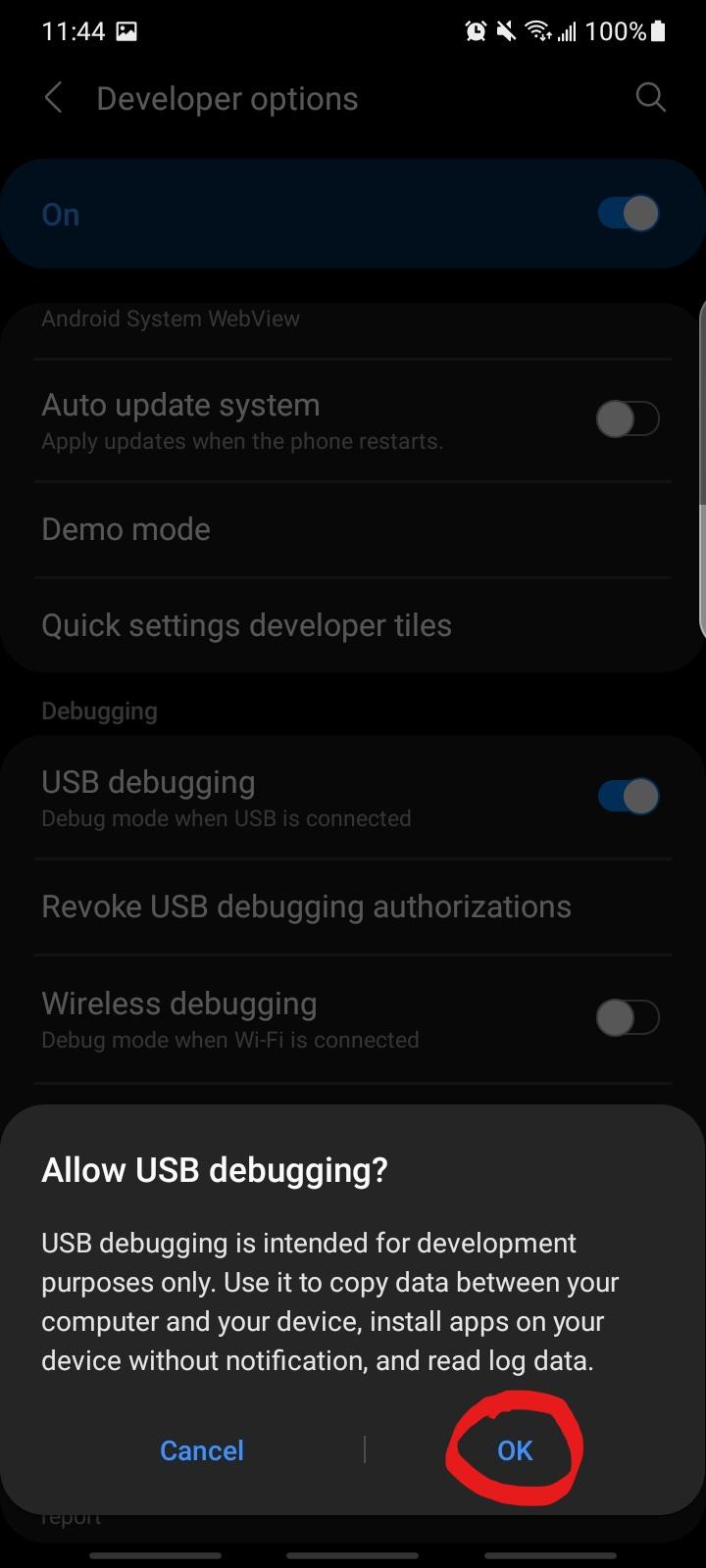Tap the battery icon showing 100%
706x1568 pixels.
656,30
